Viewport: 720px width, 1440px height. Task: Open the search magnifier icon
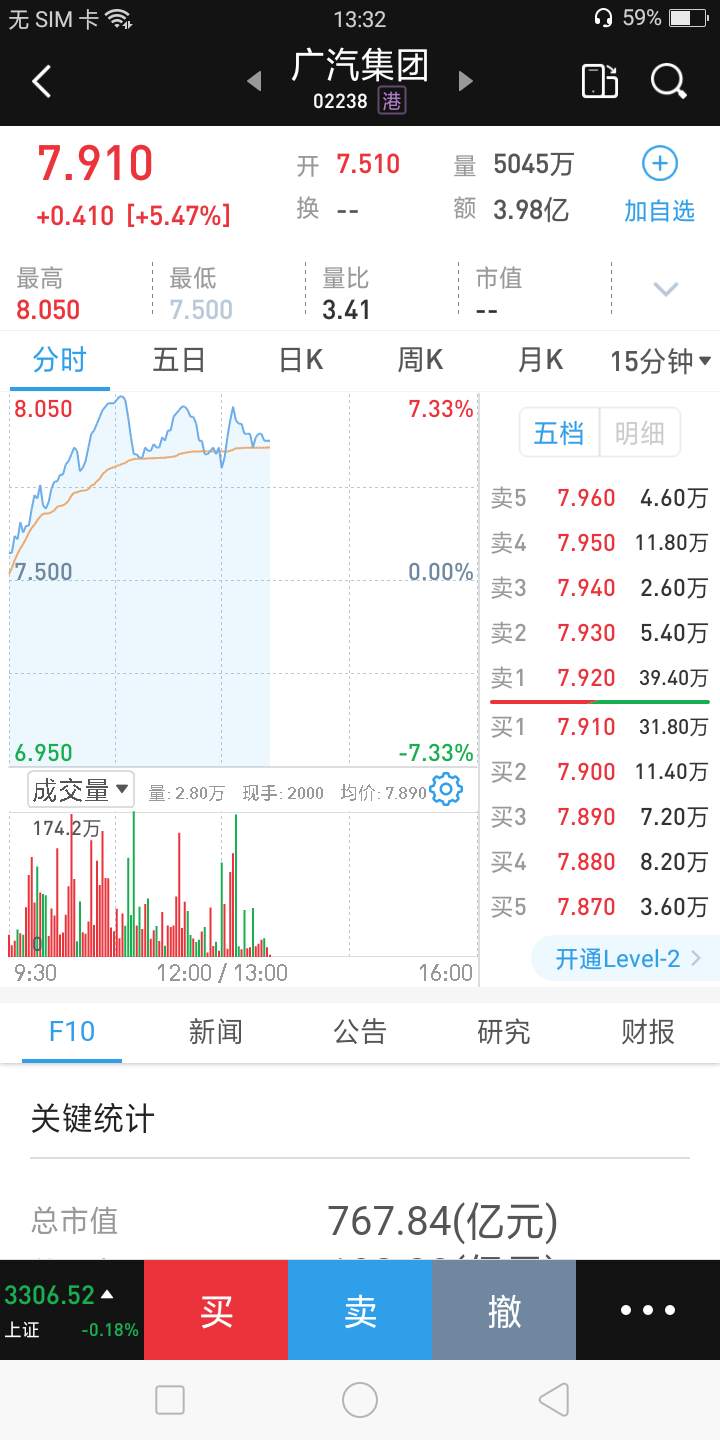(x=669, y=81)
